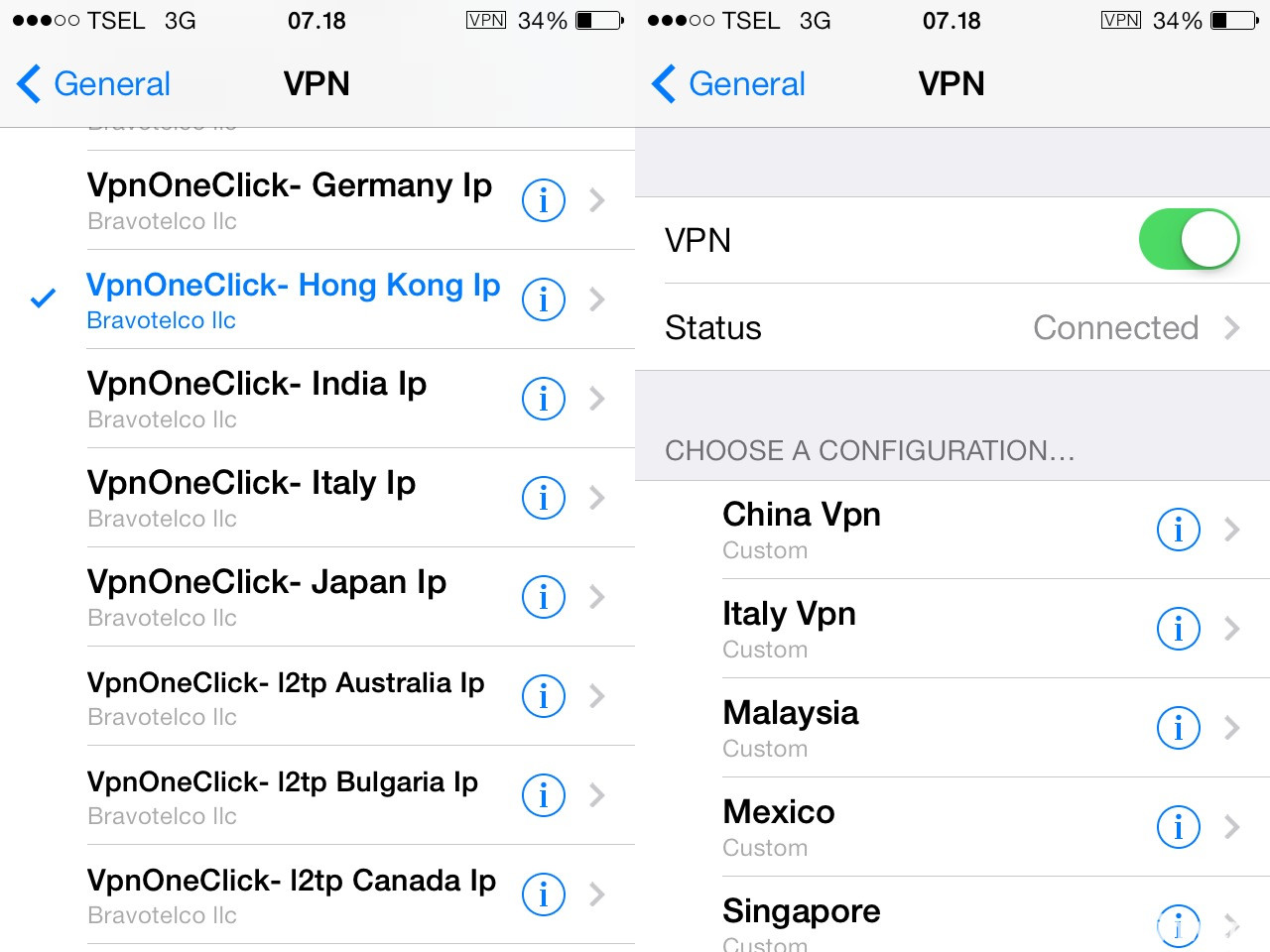The width and height of the screenshot is (1270, 952).
Task: Open info for VpnOneClick- l2tp Bulgaria Ip
Action: pos(543,795)
